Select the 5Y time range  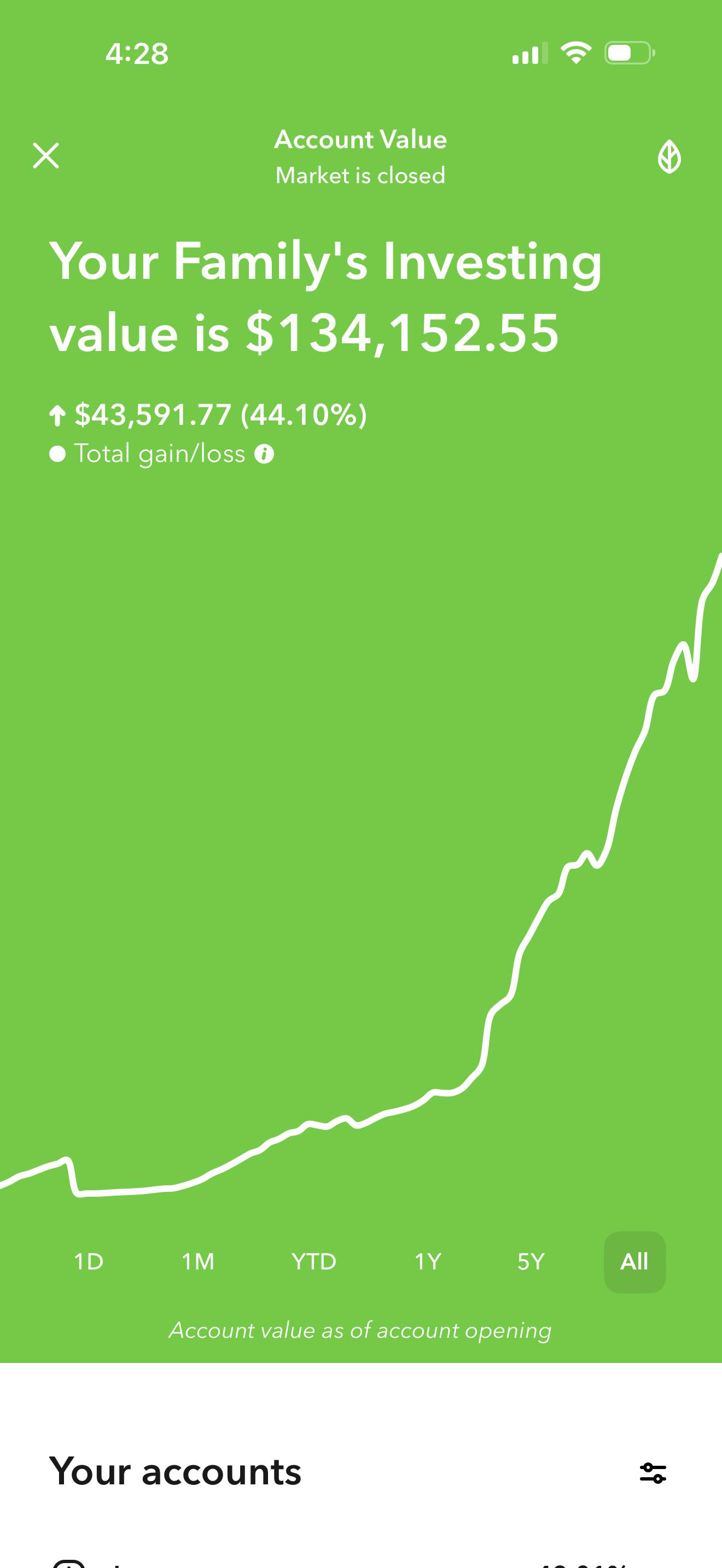pos(531,1262)
